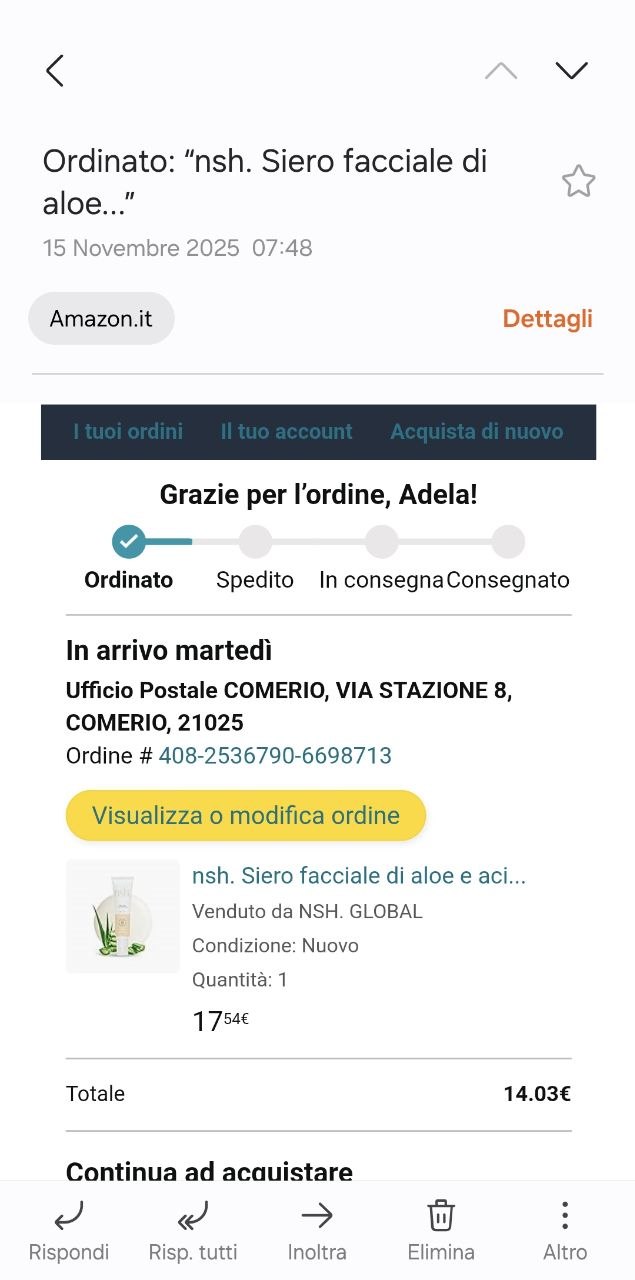Image resolution: width=635 pixels, height=1280 pixels.
Task: Delete this email with Elimina
Action: (x=441, y=1231)
